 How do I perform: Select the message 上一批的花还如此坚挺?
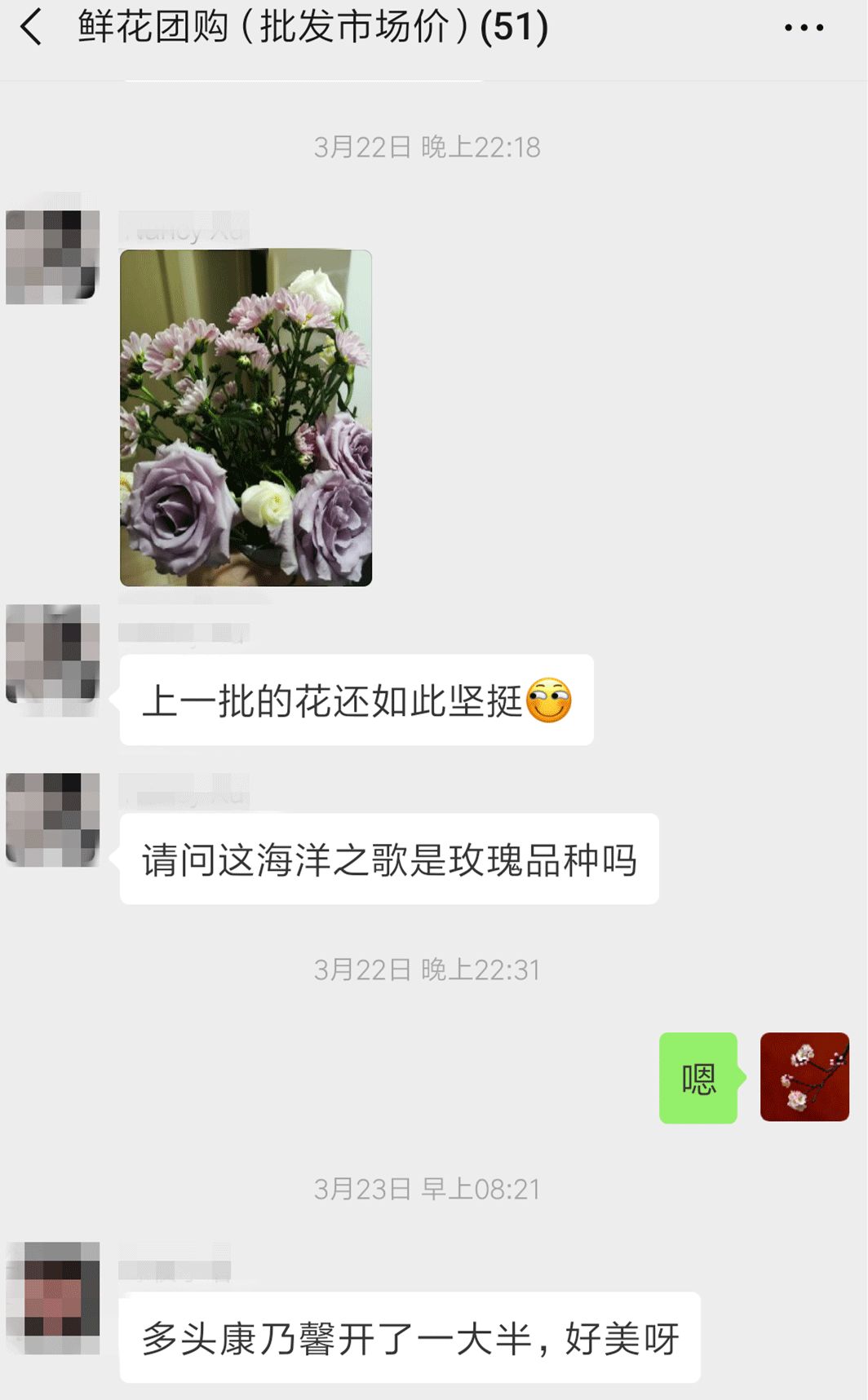[x=334, y=700]
